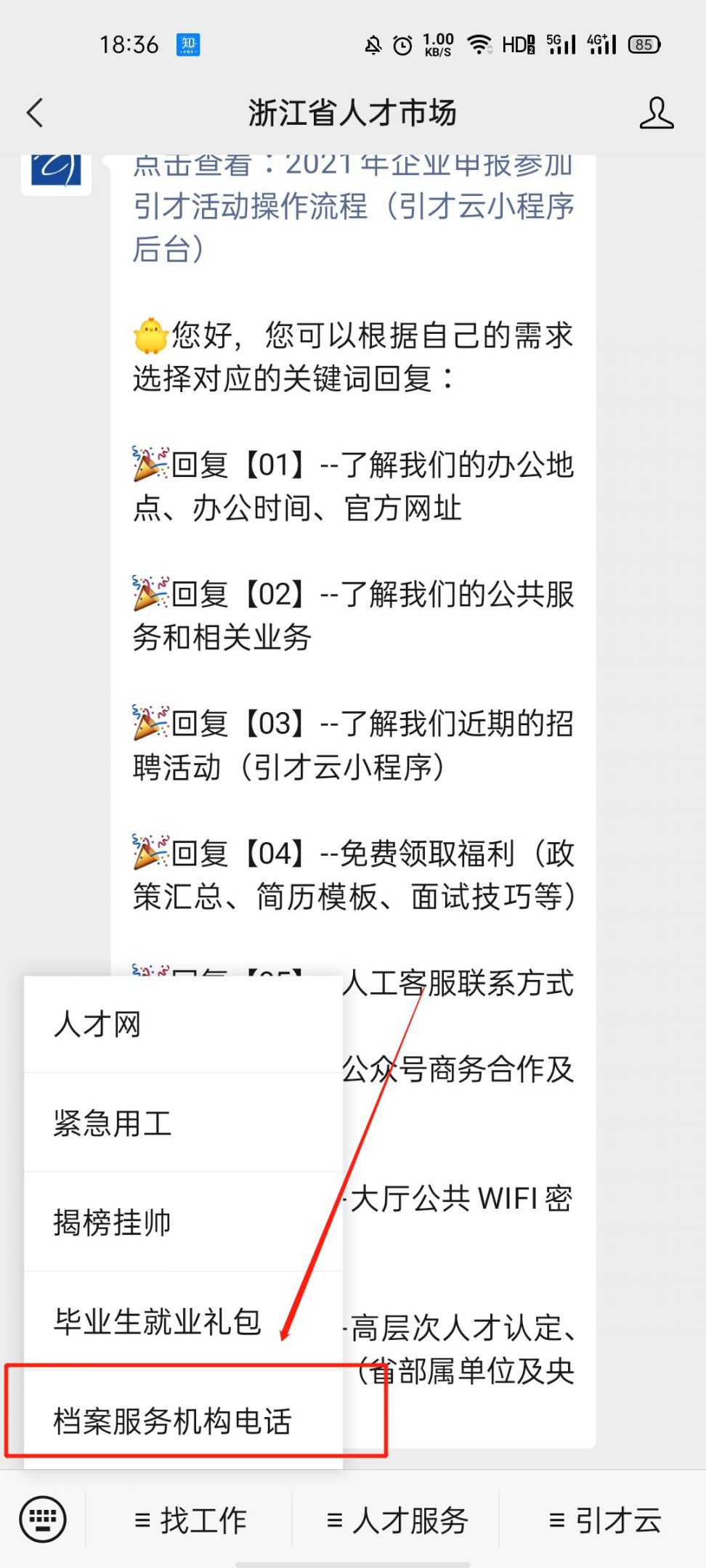Open the account profile icon
This screenshot has height=1568, width=706.
click(656, 113)
